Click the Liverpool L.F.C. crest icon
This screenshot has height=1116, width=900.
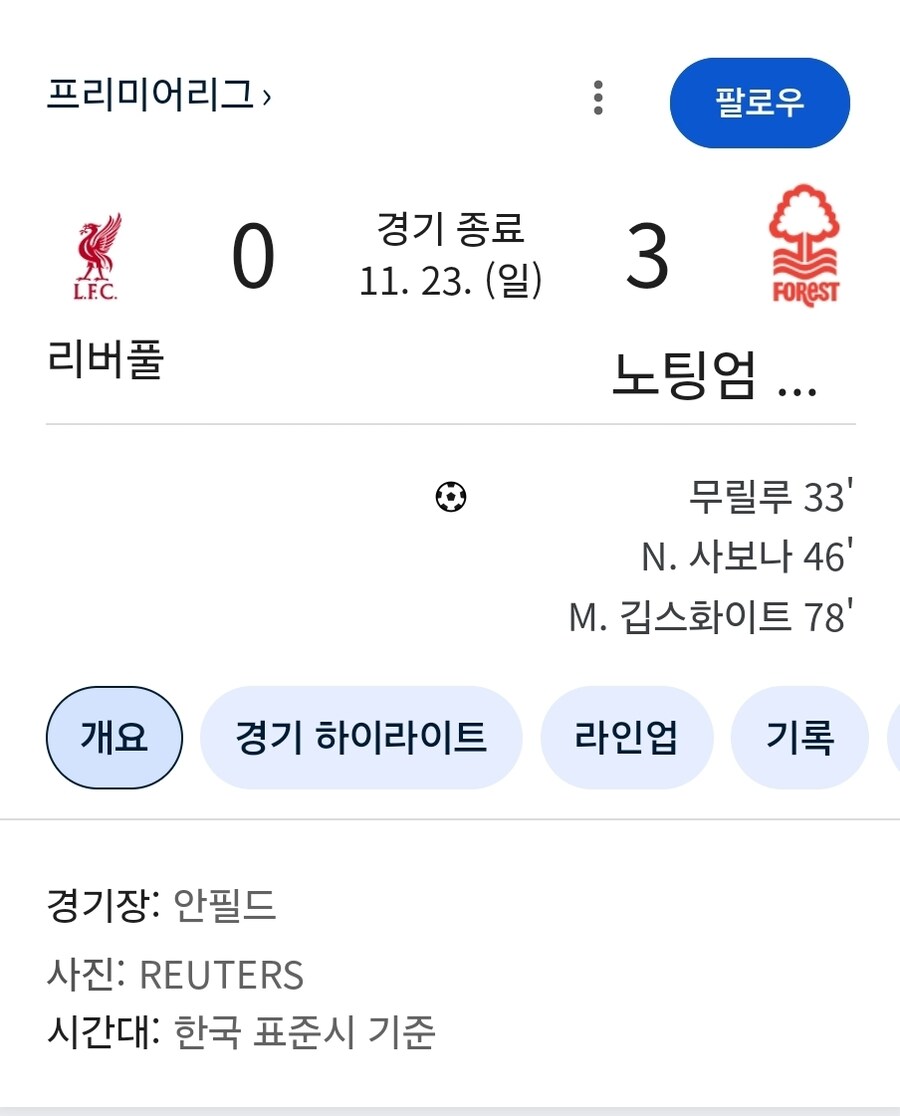(x=97, y=253)
